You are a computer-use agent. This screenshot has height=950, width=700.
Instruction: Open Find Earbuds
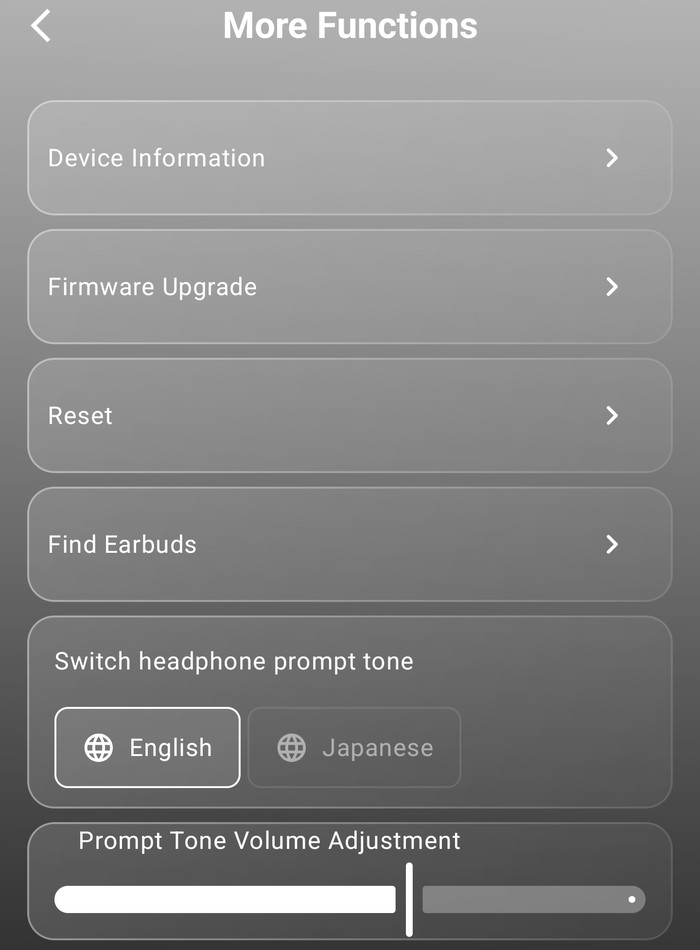pos(349,545)
